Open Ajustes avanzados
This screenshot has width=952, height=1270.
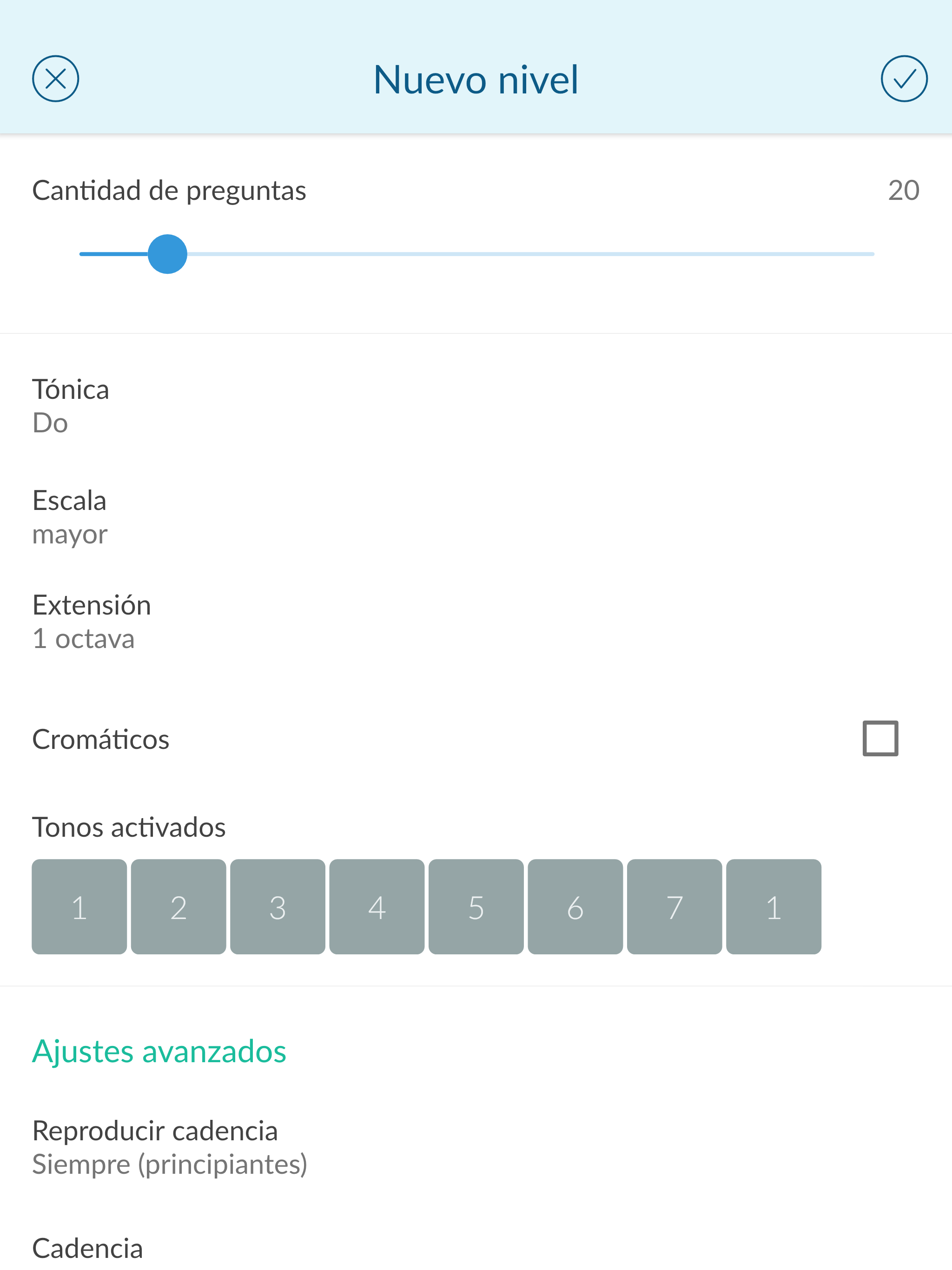pos(159,1051)
